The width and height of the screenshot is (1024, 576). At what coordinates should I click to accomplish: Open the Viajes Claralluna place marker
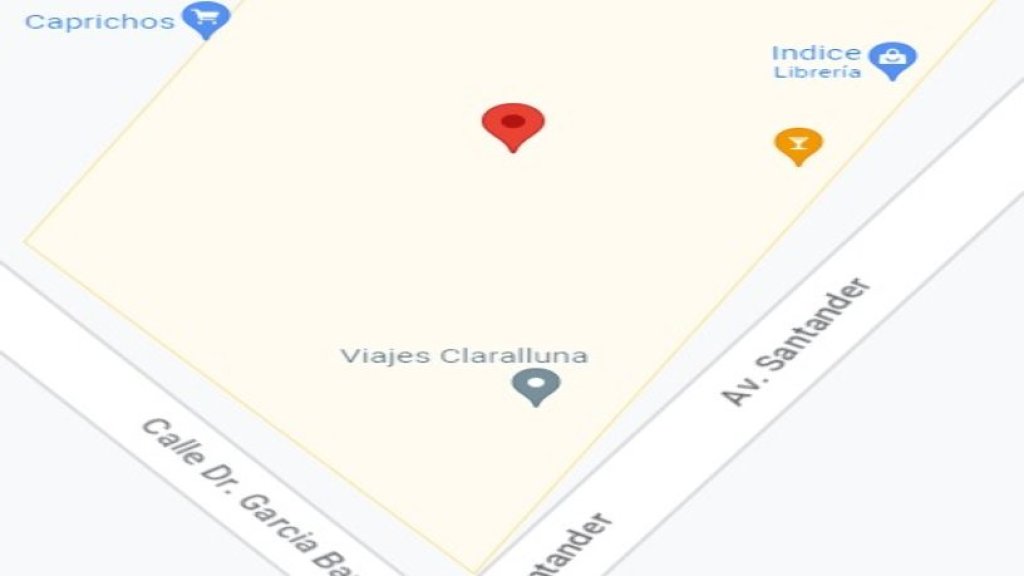tap(536, 385)
